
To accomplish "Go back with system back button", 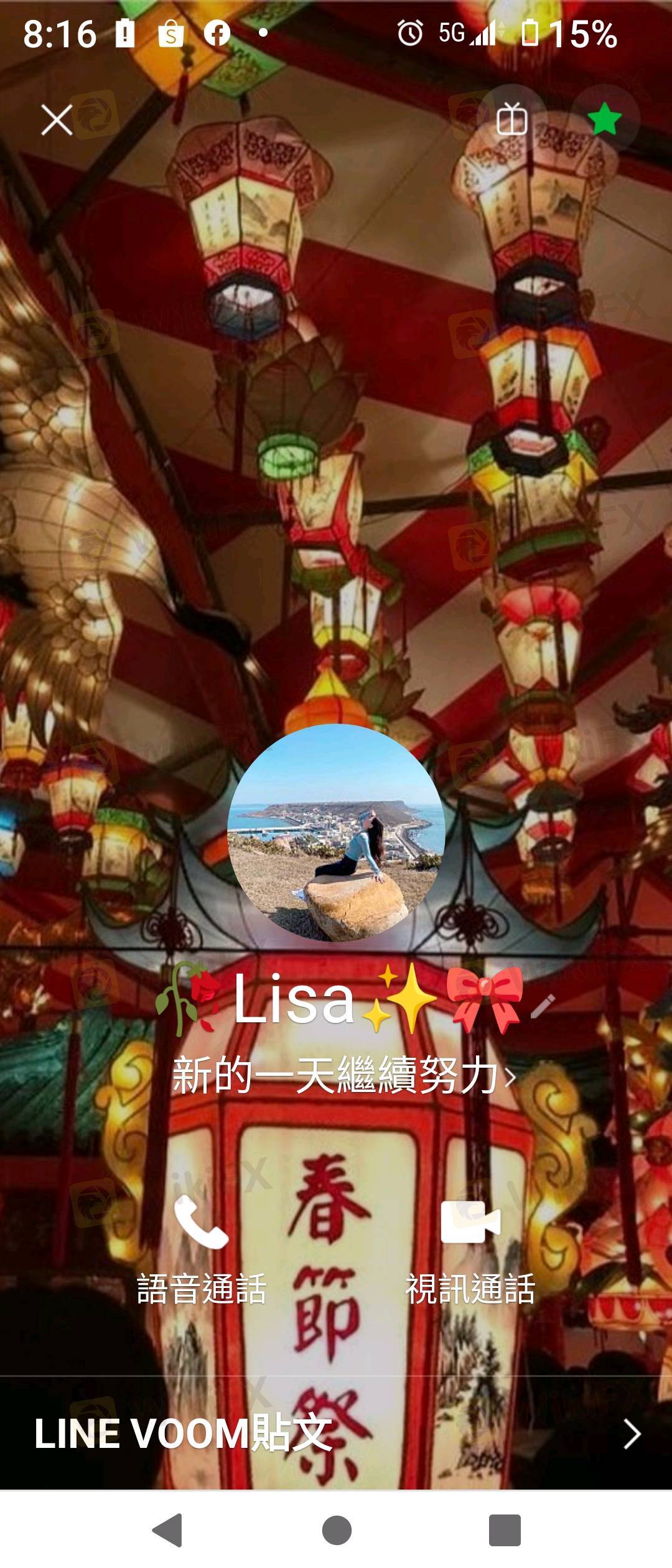I will [x=167, y=1529].
